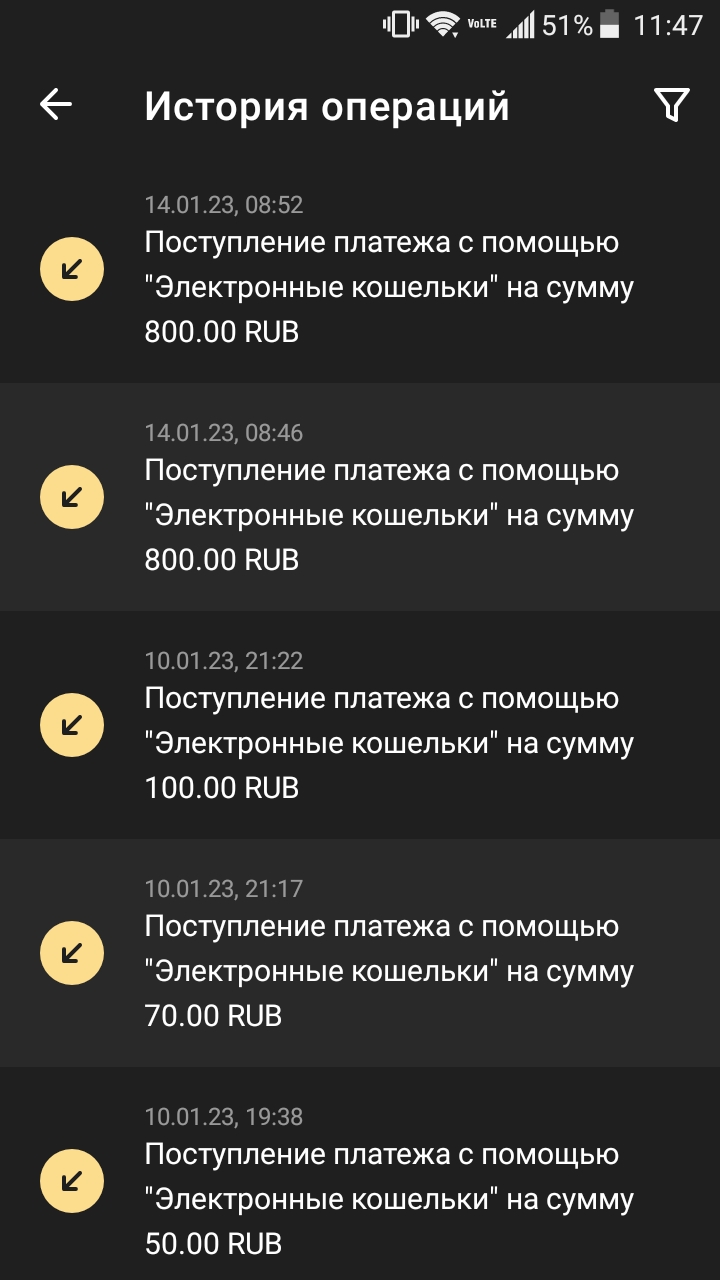The width and height of the screenshot is (720, 1280).
Task: Open the operations filter
Action: 671,105
